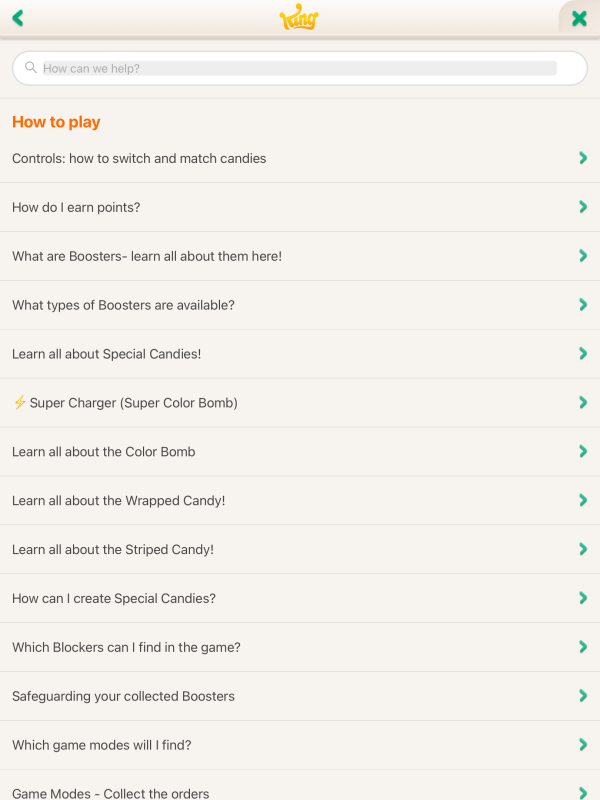Go back using the green arrow
This screenshot has width=600, height=800.
pos(18,18)
